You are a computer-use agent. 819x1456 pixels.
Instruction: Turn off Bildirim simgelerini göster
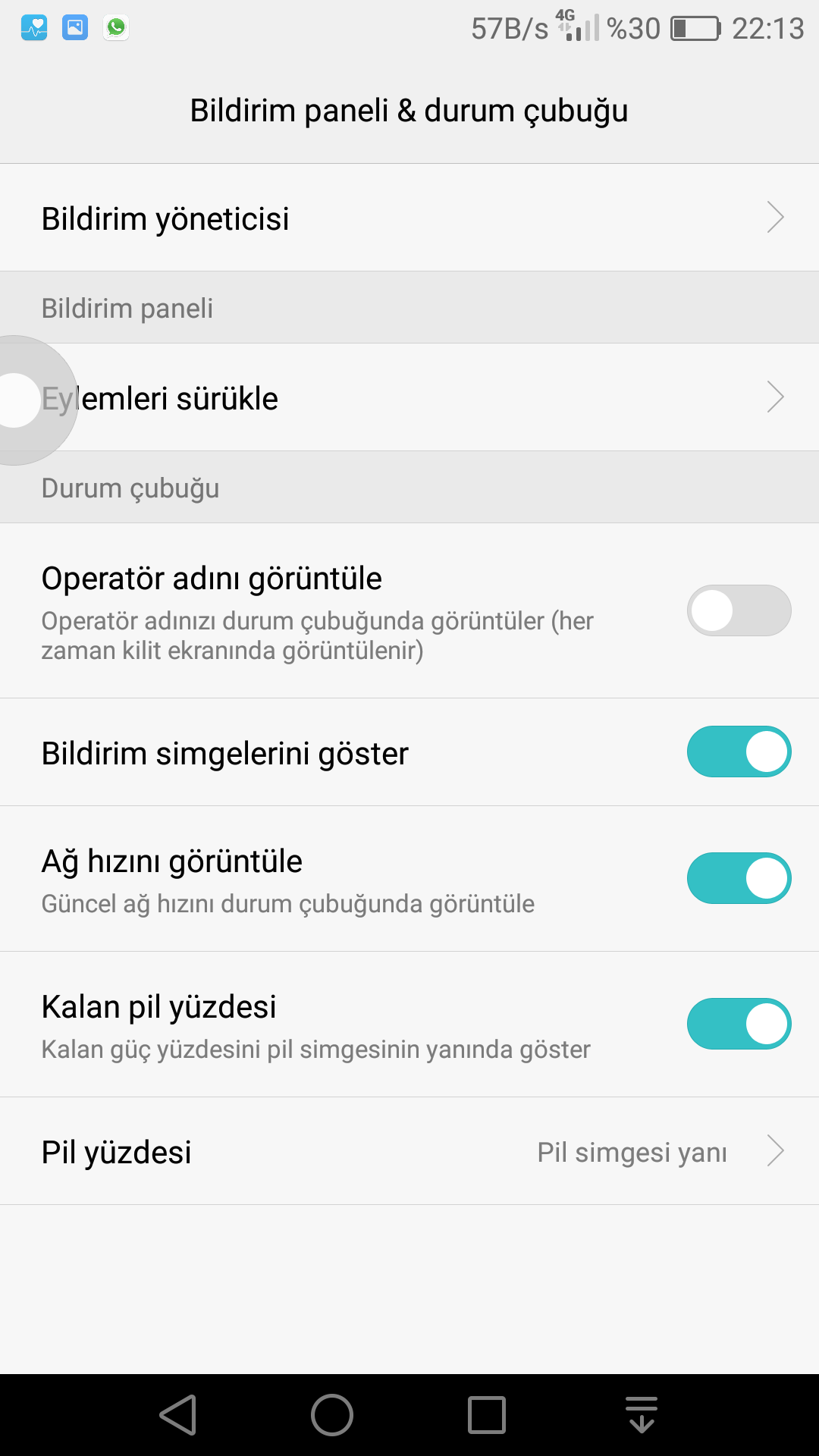coord(739,752)
